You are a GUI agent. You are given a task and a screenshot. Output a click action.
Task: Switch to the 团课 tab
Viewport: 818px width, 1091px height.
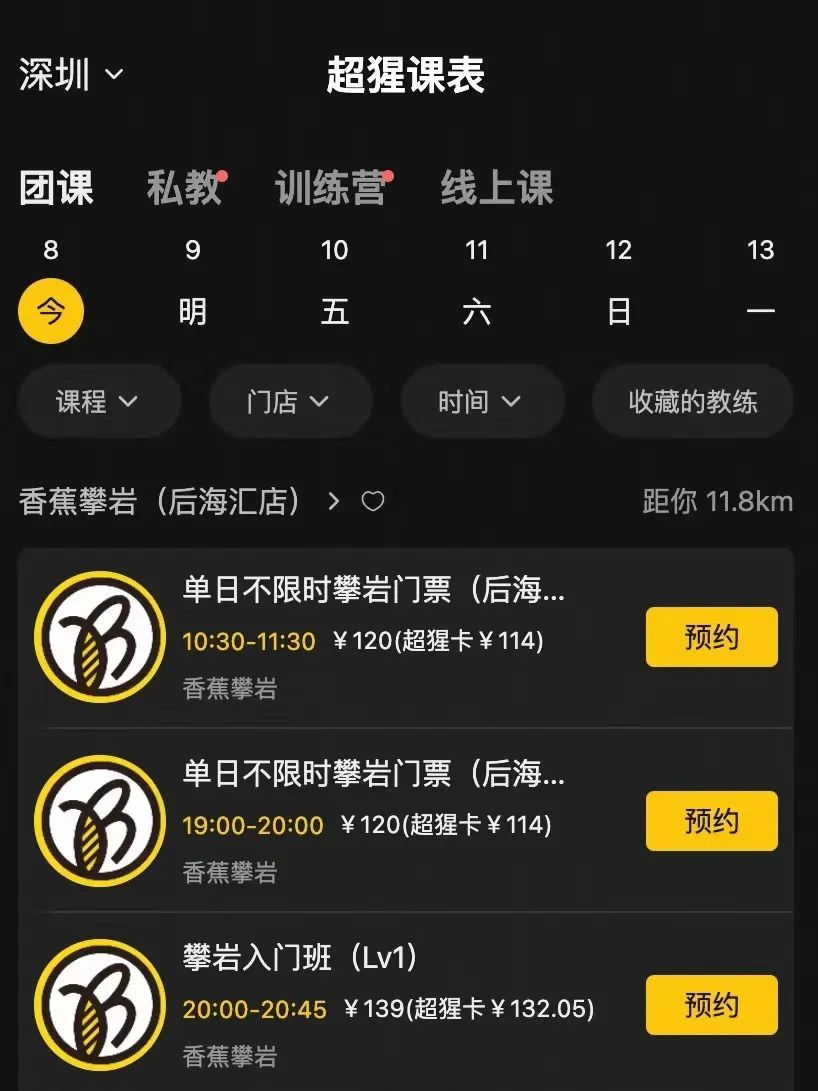(56, 188)
